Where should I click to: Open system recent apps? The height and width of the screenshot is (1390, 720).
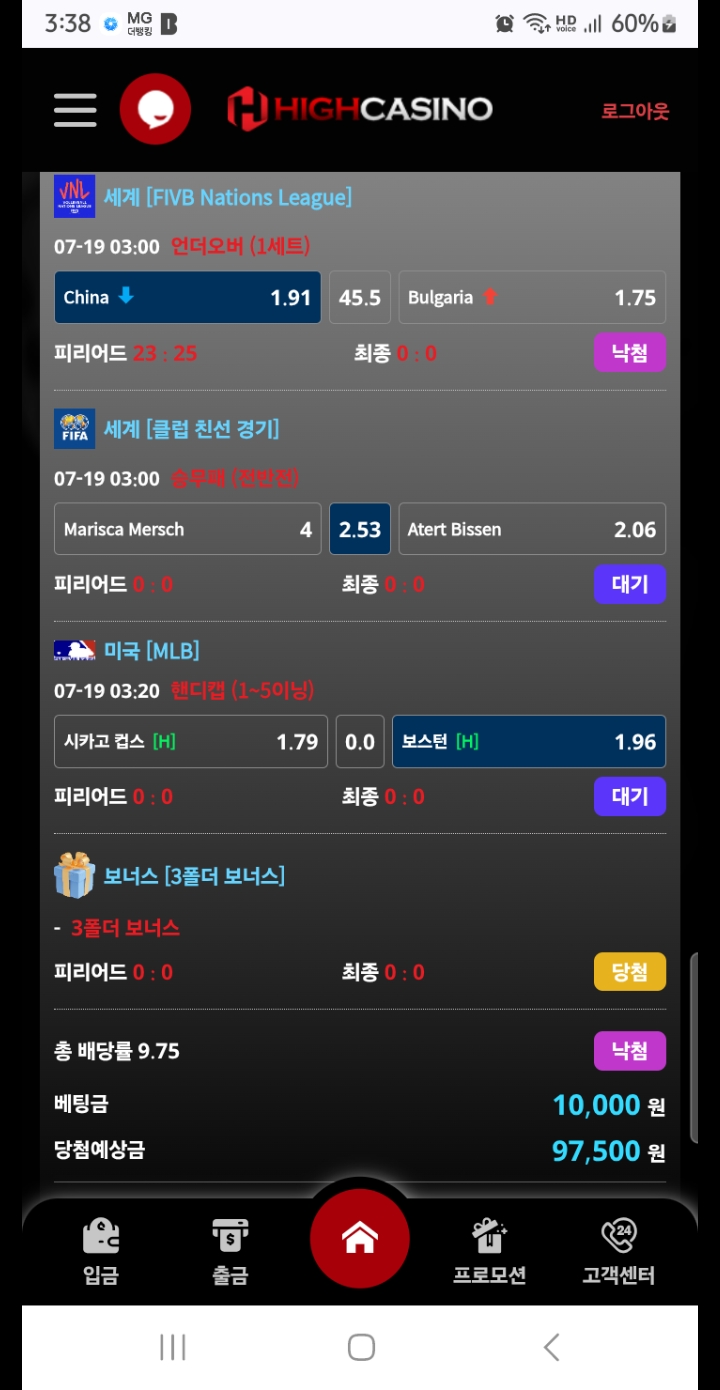click(x=173, y=1347)
